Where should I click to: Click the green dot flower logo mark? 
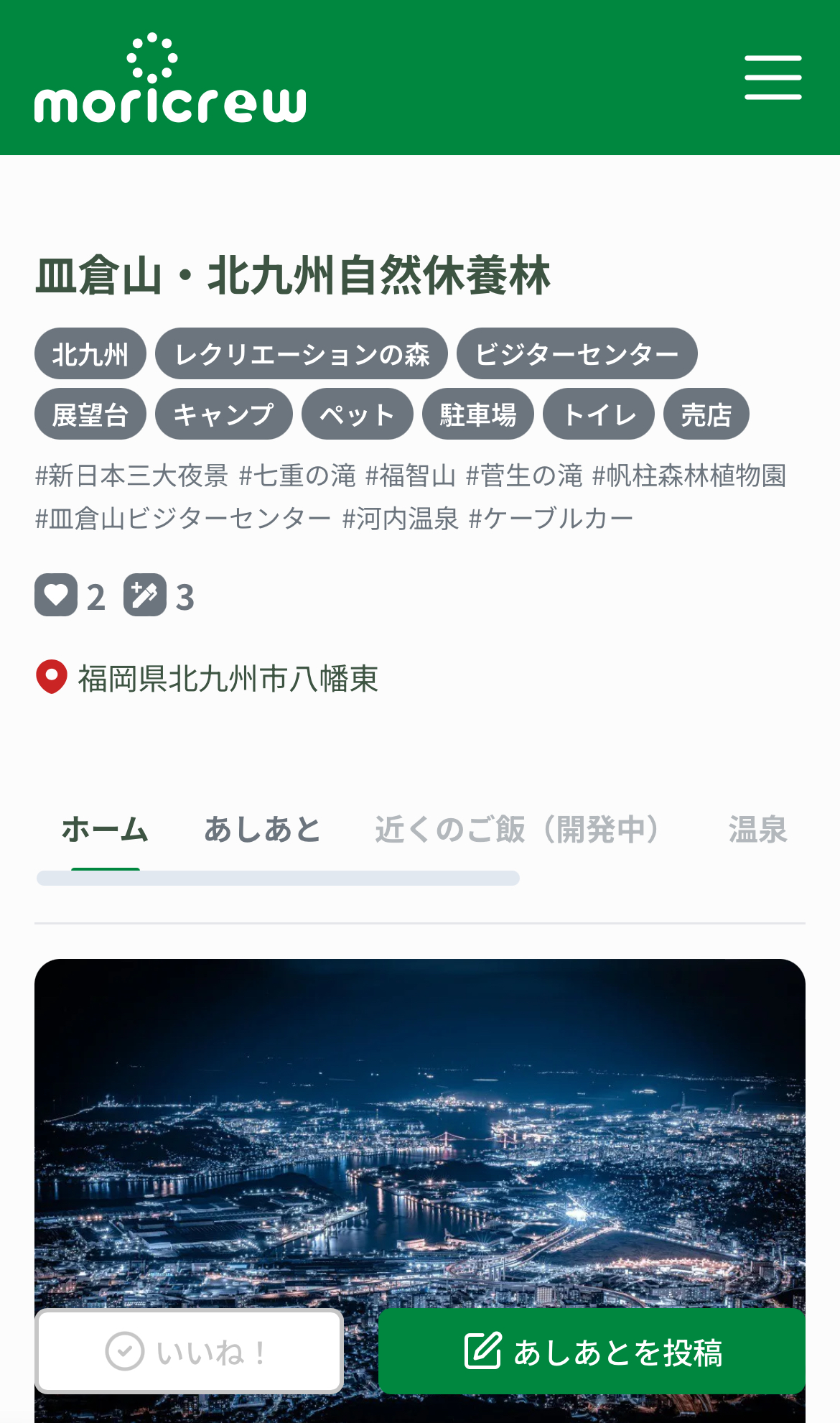tap(150, 55)
